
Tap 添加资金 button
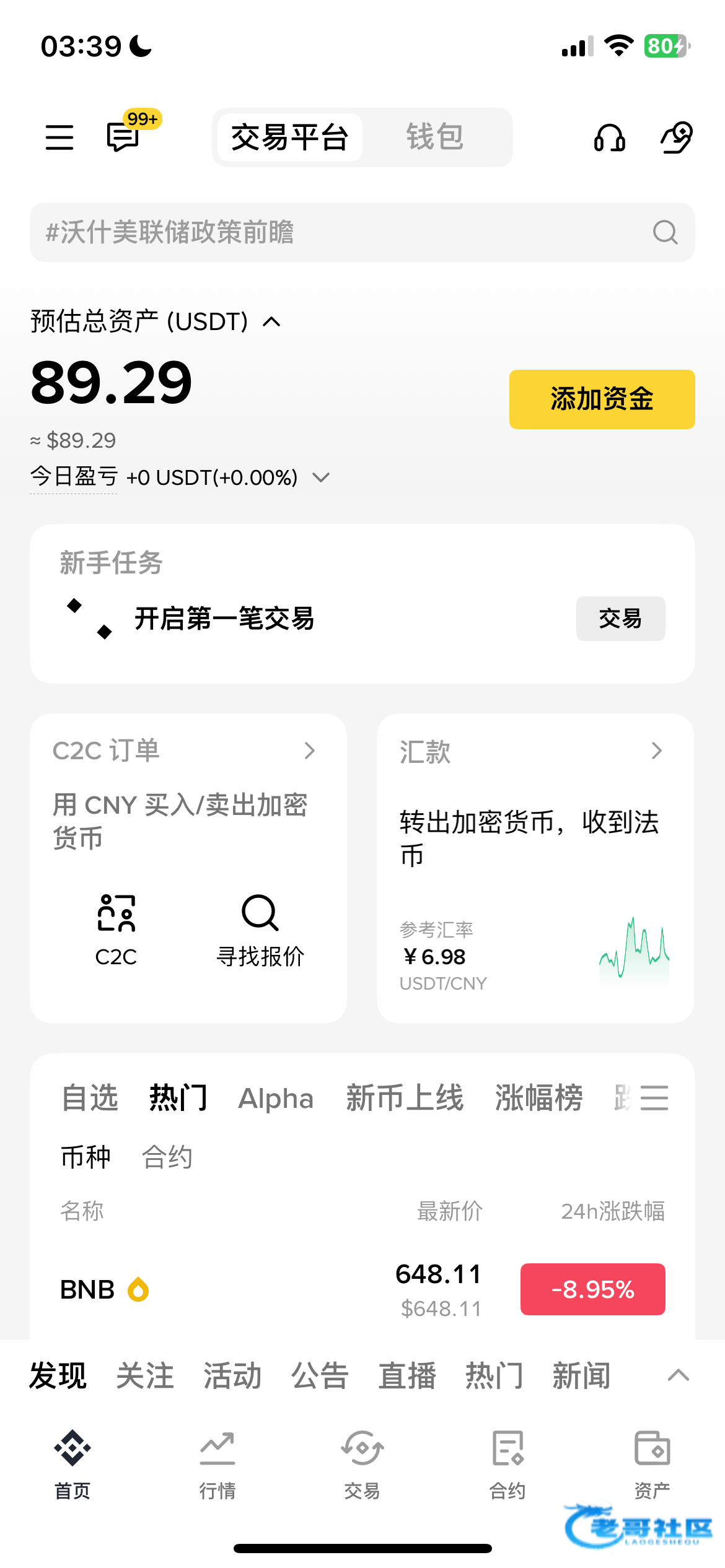[602, 399]
